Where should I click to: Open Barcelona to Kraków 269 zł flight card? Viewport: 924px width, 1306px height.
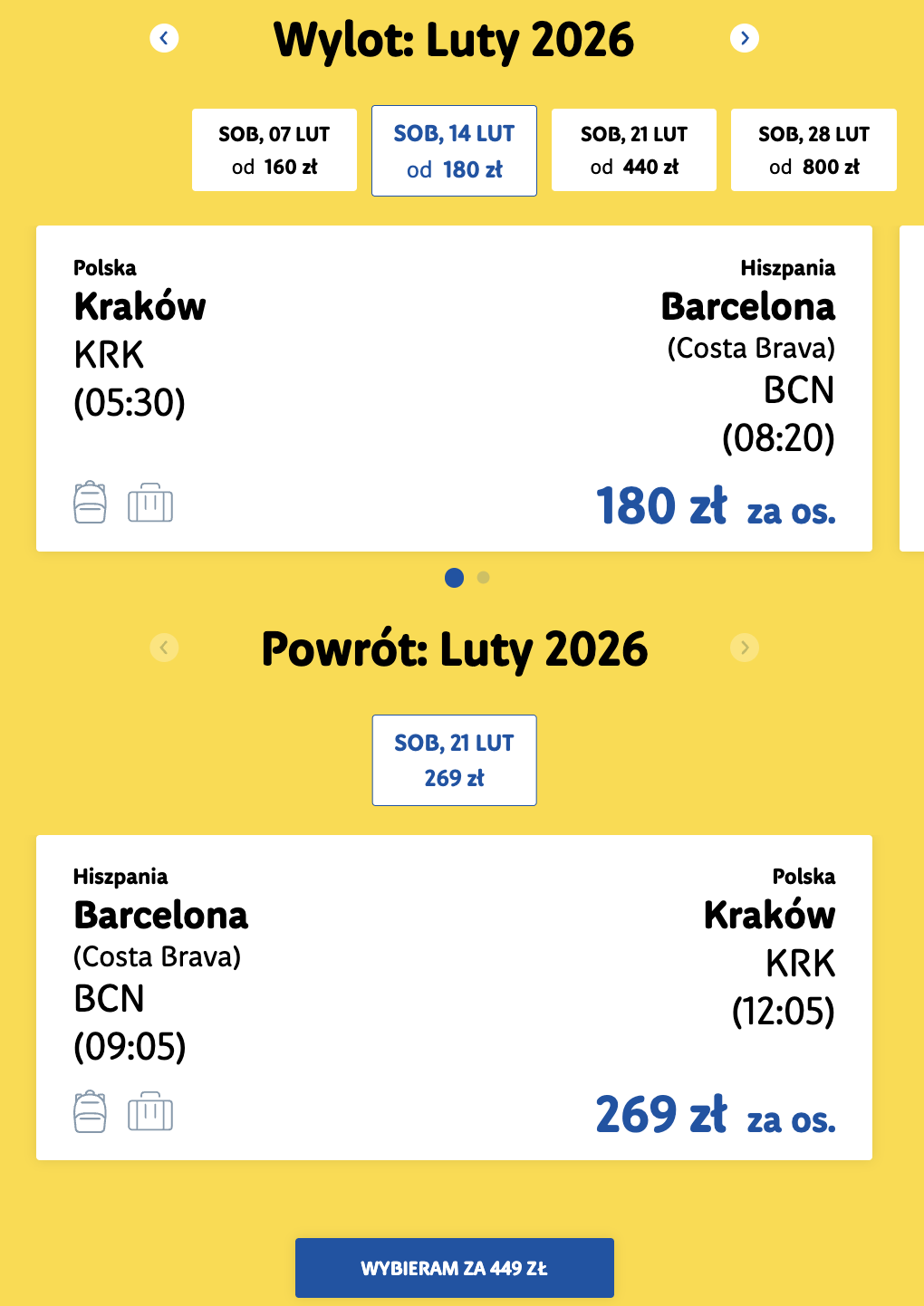[x=454, y=997]
